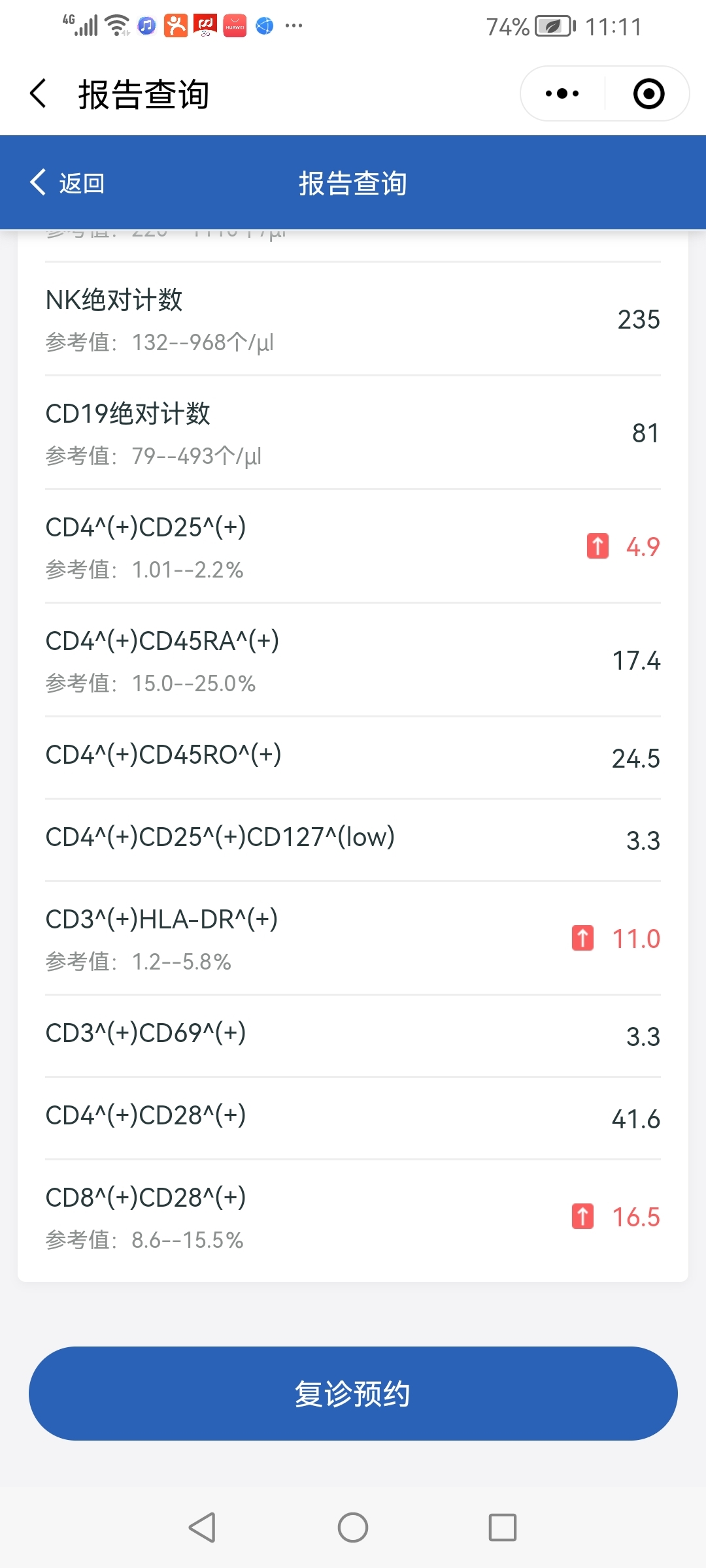This screenshot has height=1568, width=706.
Task: Open the mini program three-dot menu
Action: (x=562, y=93)
